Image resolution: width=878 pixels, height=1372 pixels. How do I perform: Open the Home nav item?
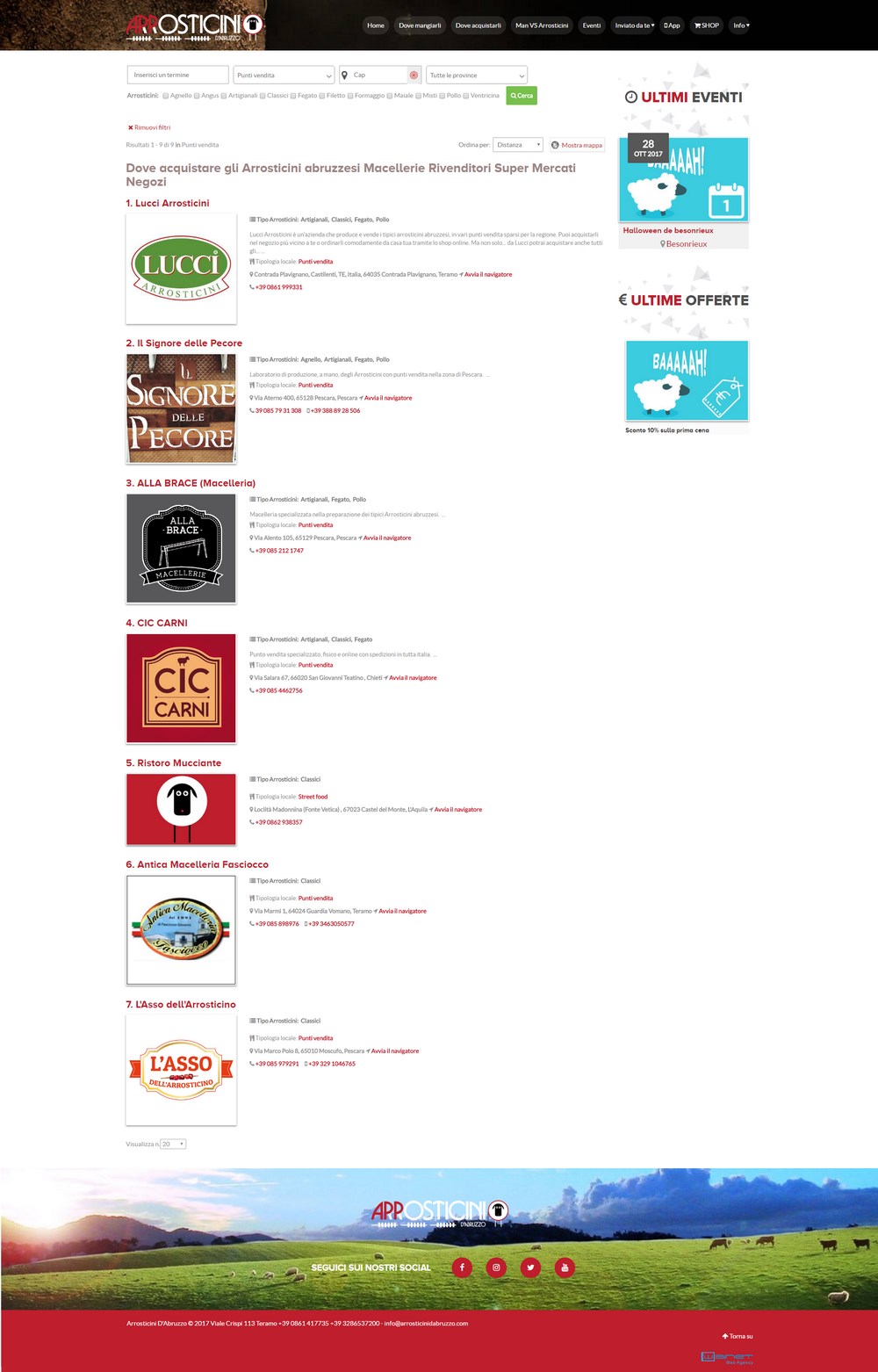(x=376, y=25)
